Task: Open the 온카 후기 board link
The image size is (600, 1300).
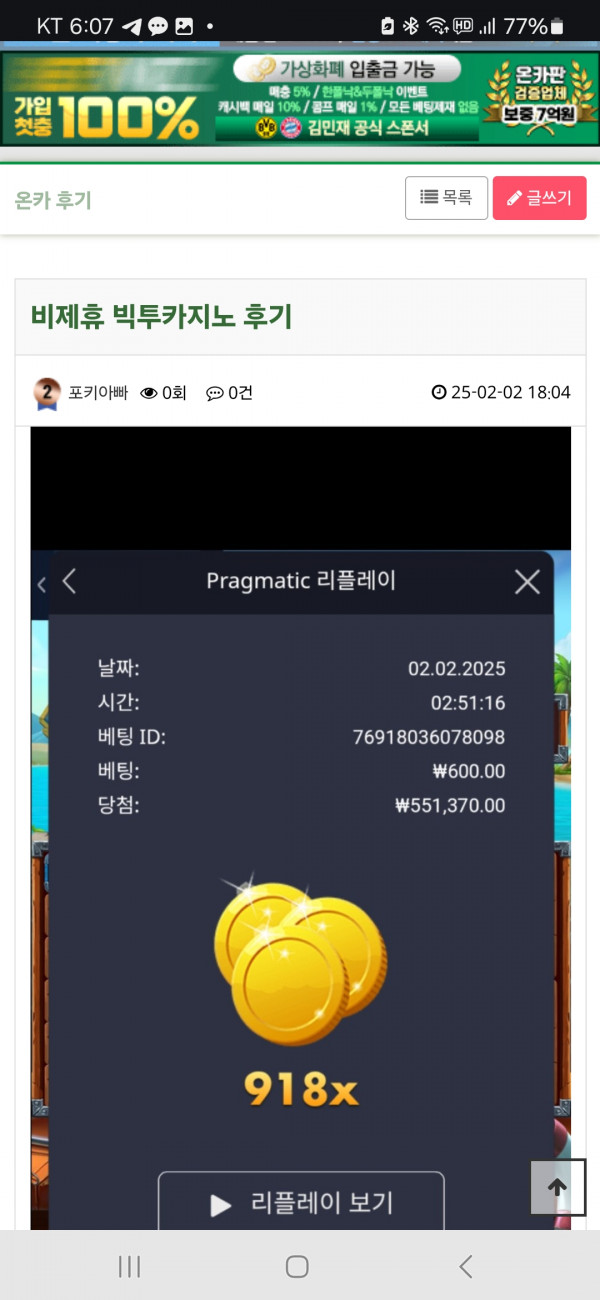Action: click(x=53, y=200)
